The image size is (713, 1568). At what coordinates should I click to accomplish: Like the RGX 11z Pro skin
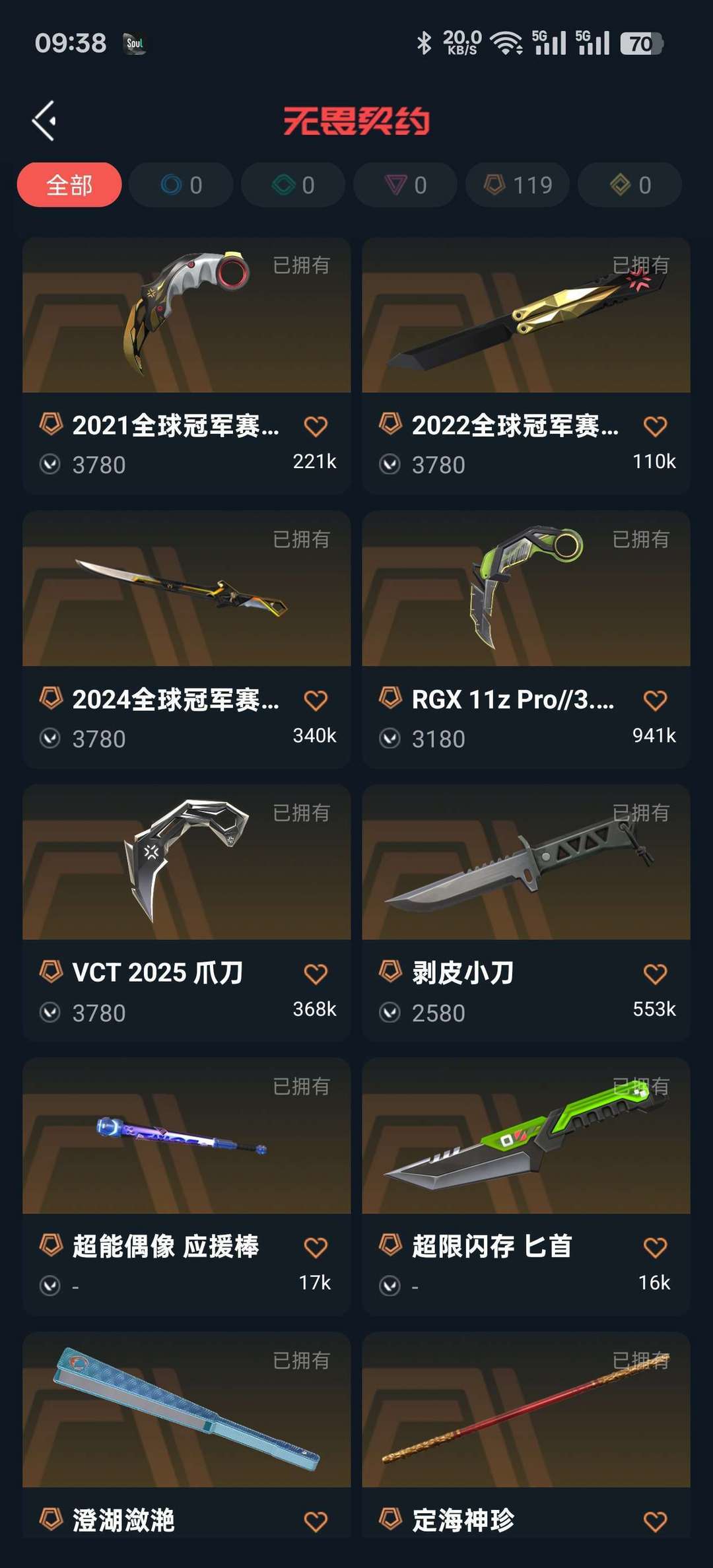(655, 700)
